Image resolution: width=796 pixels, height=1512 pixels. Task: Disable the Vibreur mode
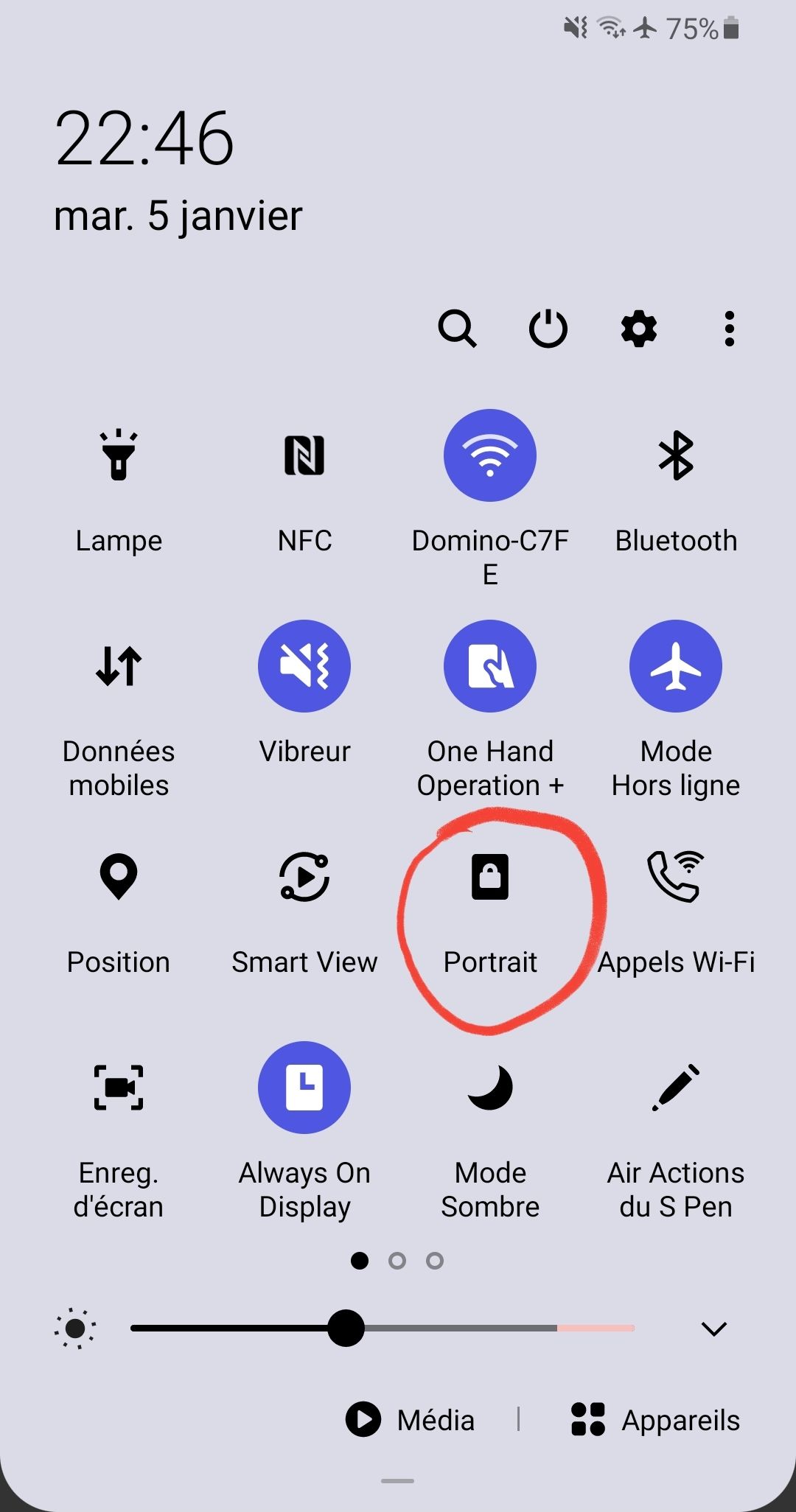304,665
